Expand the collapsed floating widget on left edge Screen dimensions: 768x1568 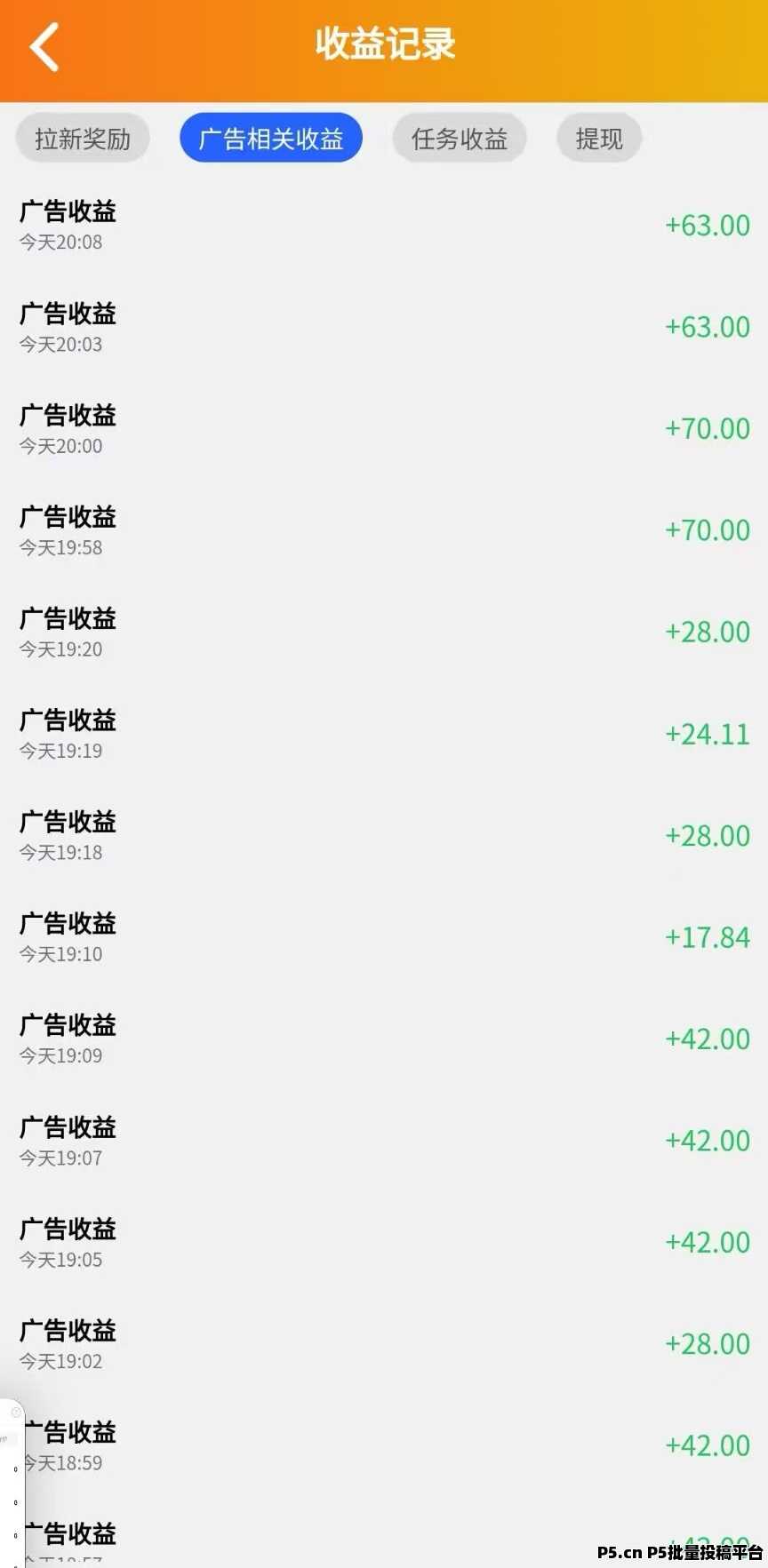click(12, 1439)
